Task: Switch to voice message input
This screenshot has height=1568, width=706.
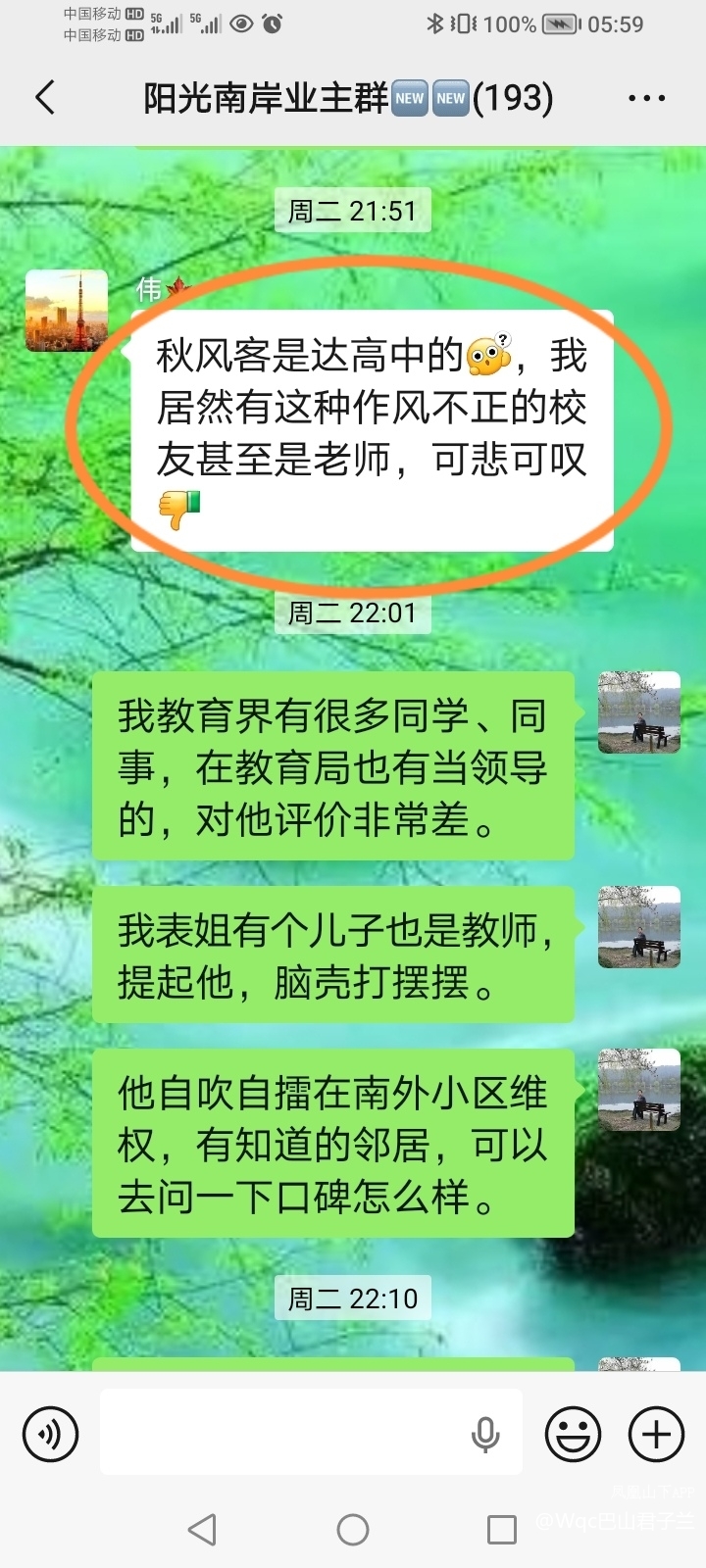Action: tap(50, 1434)
